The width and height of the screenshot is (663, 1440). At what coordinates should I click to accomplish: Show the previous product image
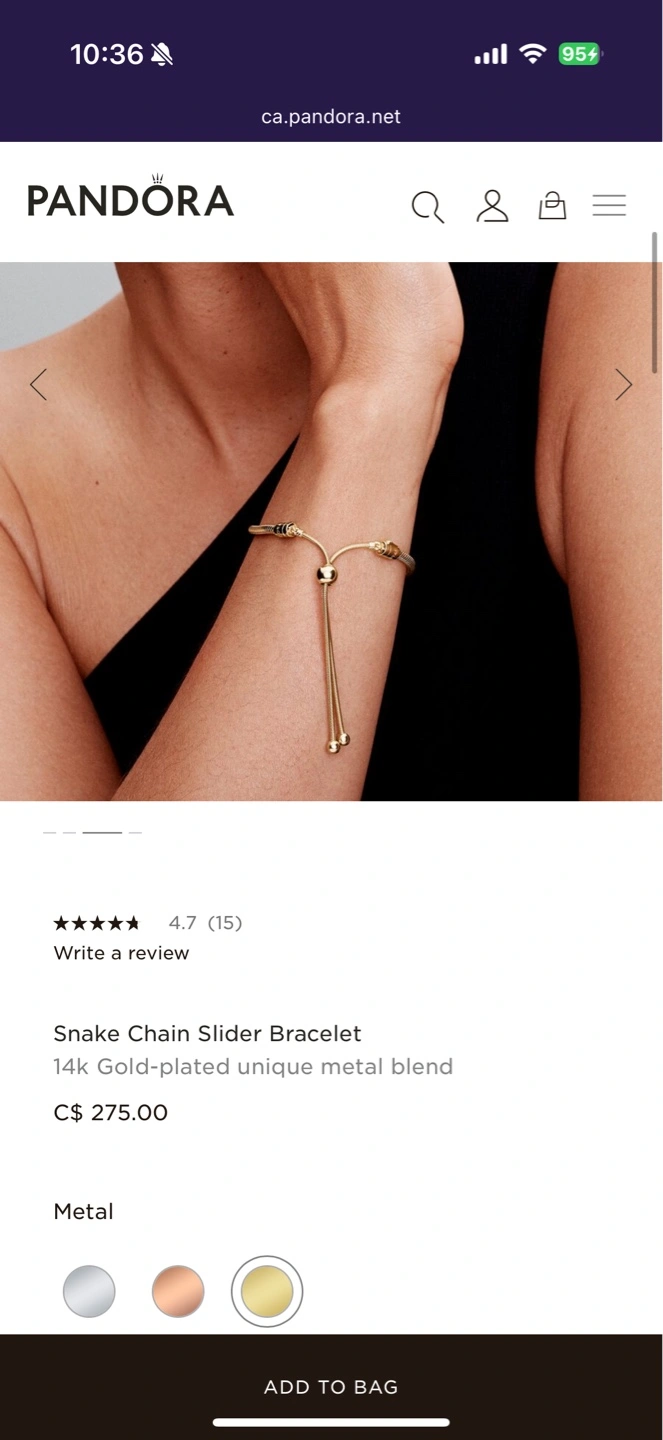(x=38, y=384)
